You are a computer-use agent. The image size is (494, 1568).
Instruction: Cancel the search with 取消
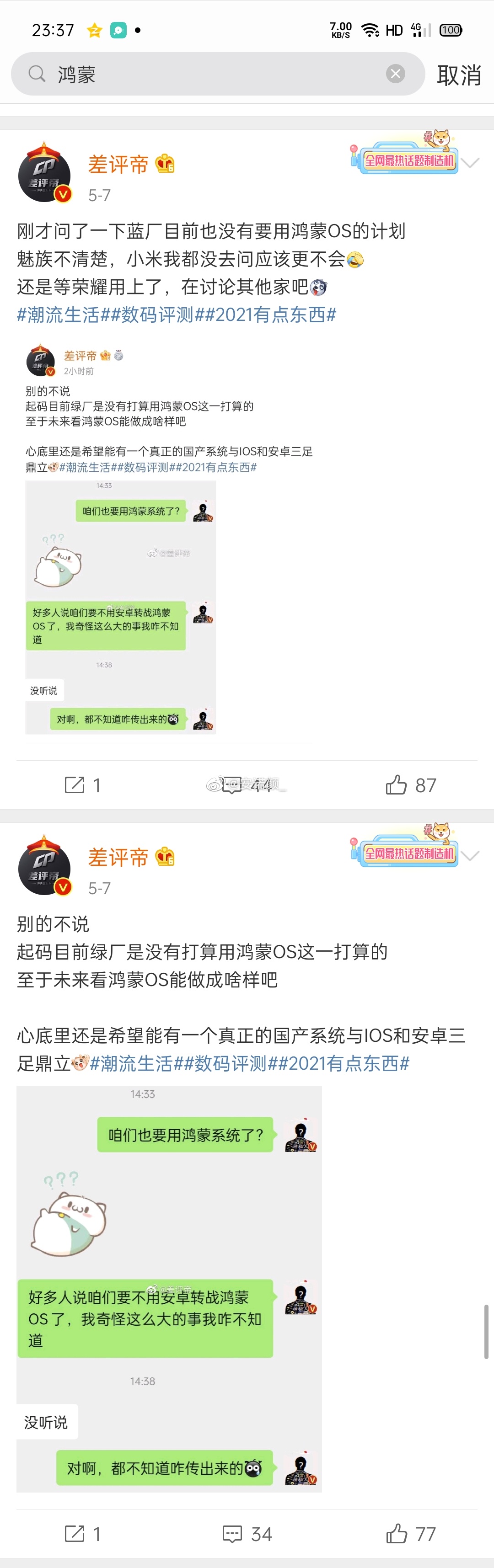tap(459, 75)
